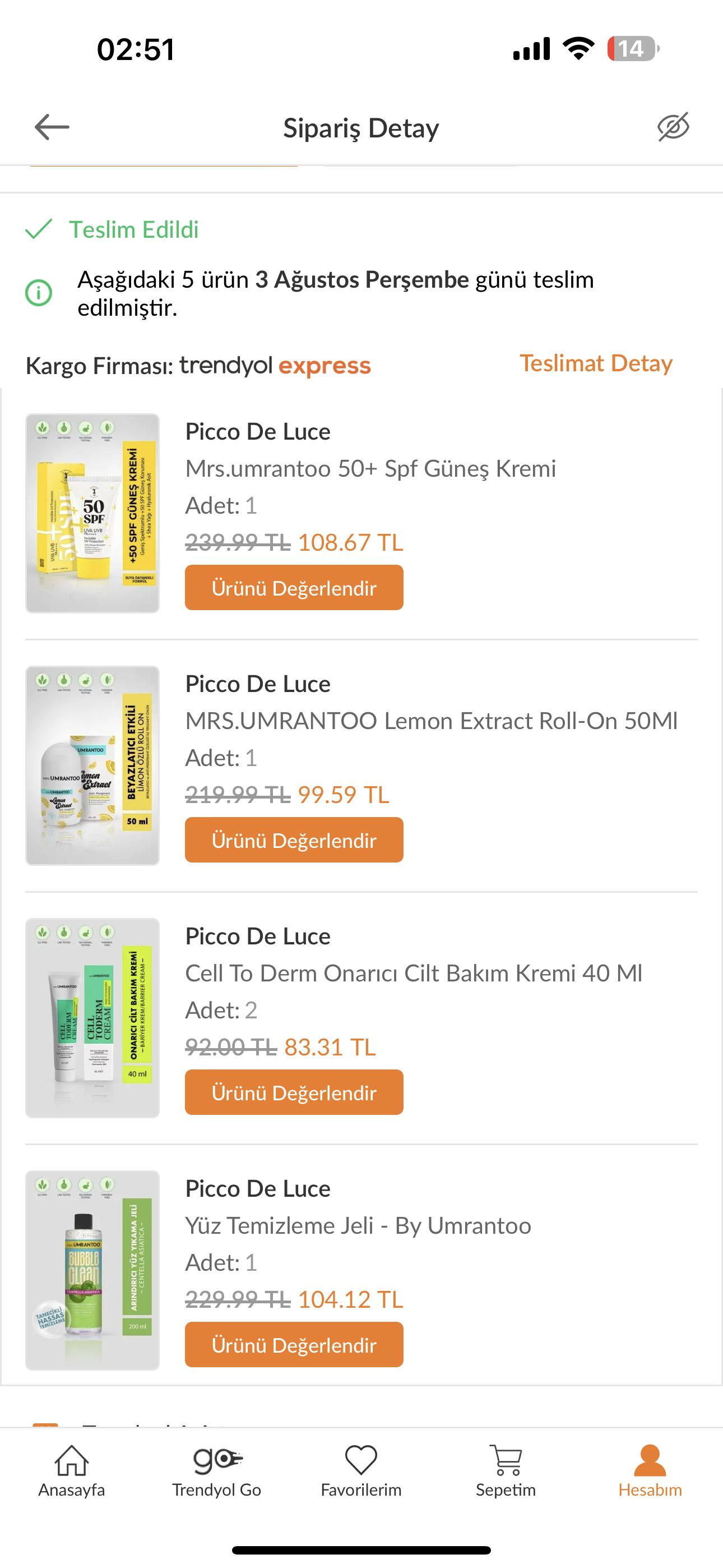
Task: Rate the 50+ Spf Güneş Kremi product
Action: (x=294, y=587)
